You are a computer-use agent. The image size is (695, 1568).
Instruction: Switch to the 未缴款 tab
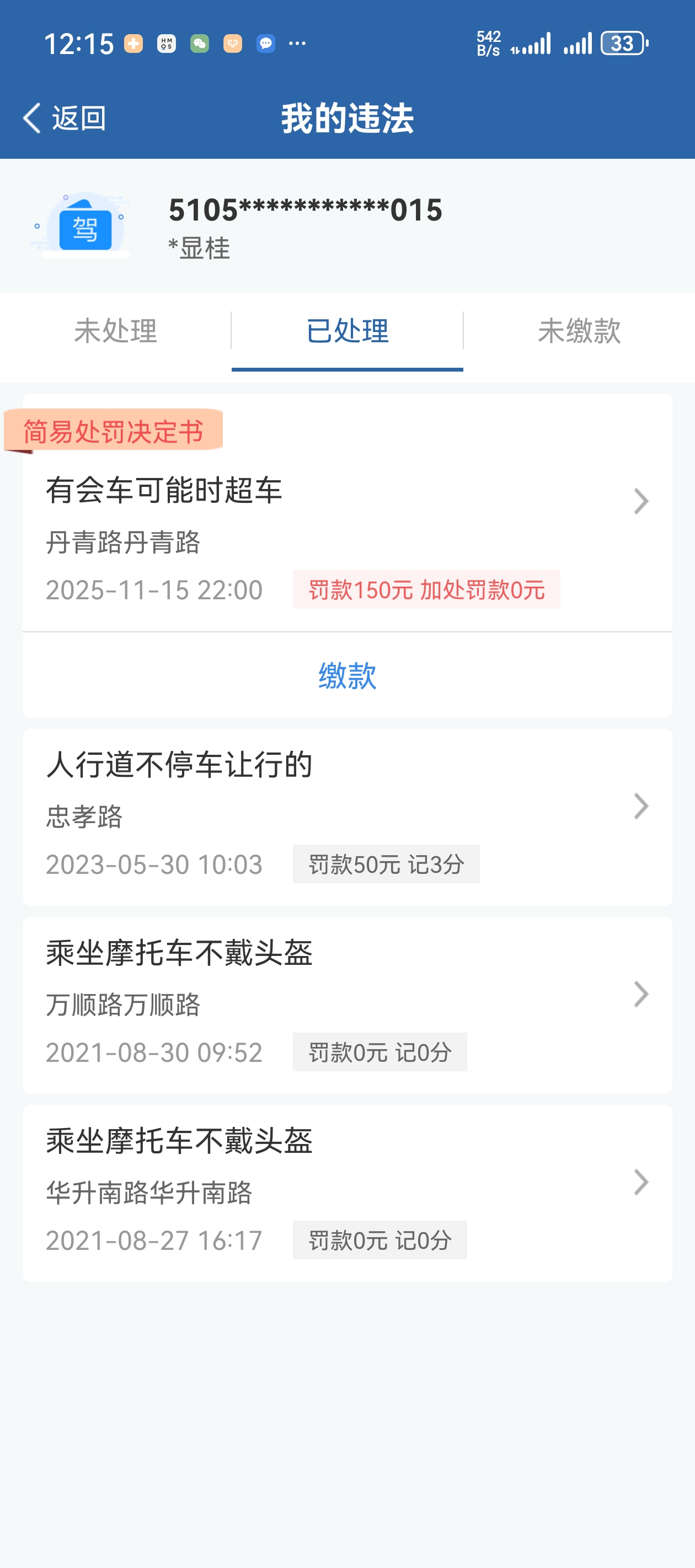point(579,331)
